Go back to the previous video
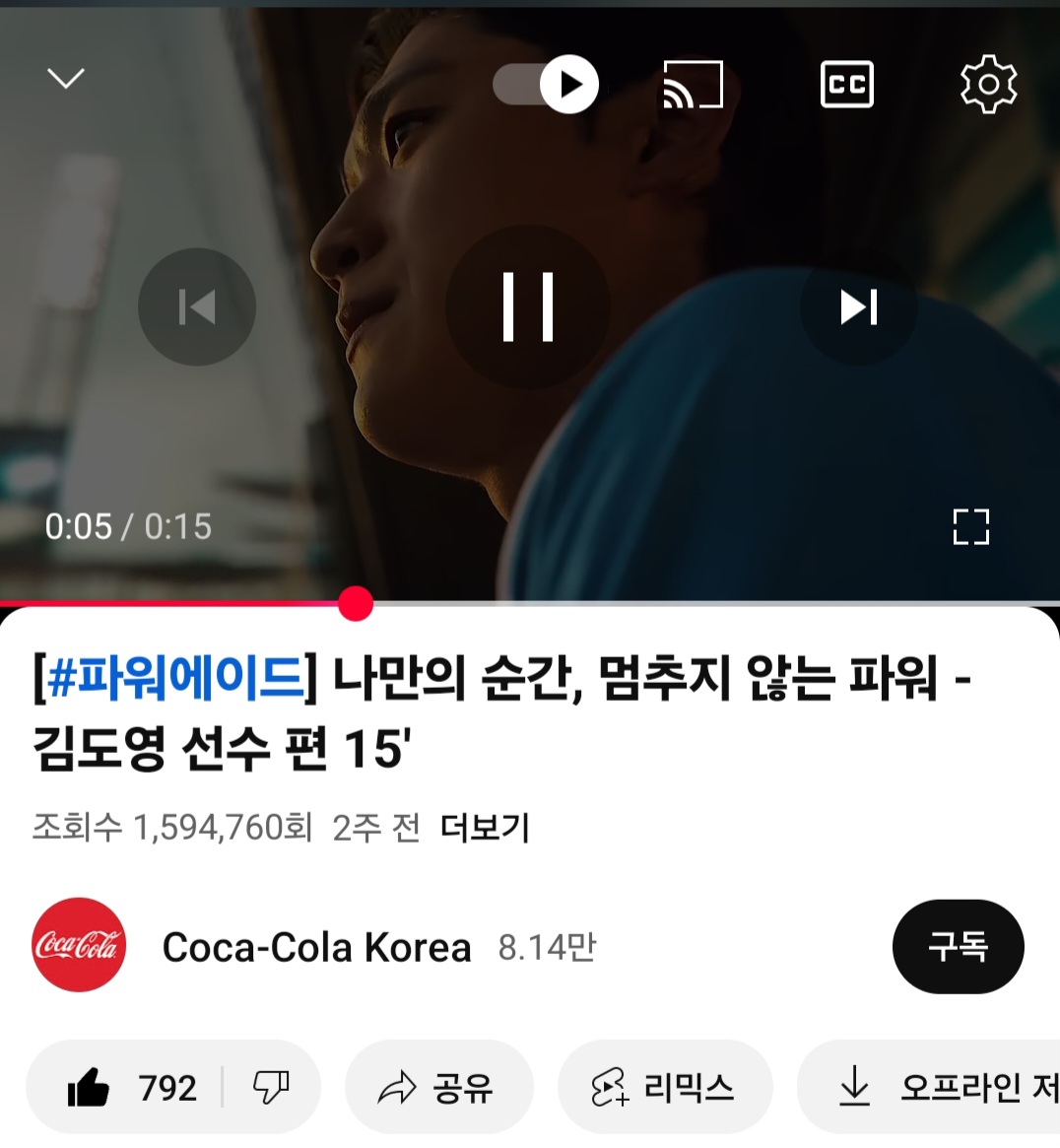The width and height of the screenshot is (1060, 1148). tap(197, 307)
